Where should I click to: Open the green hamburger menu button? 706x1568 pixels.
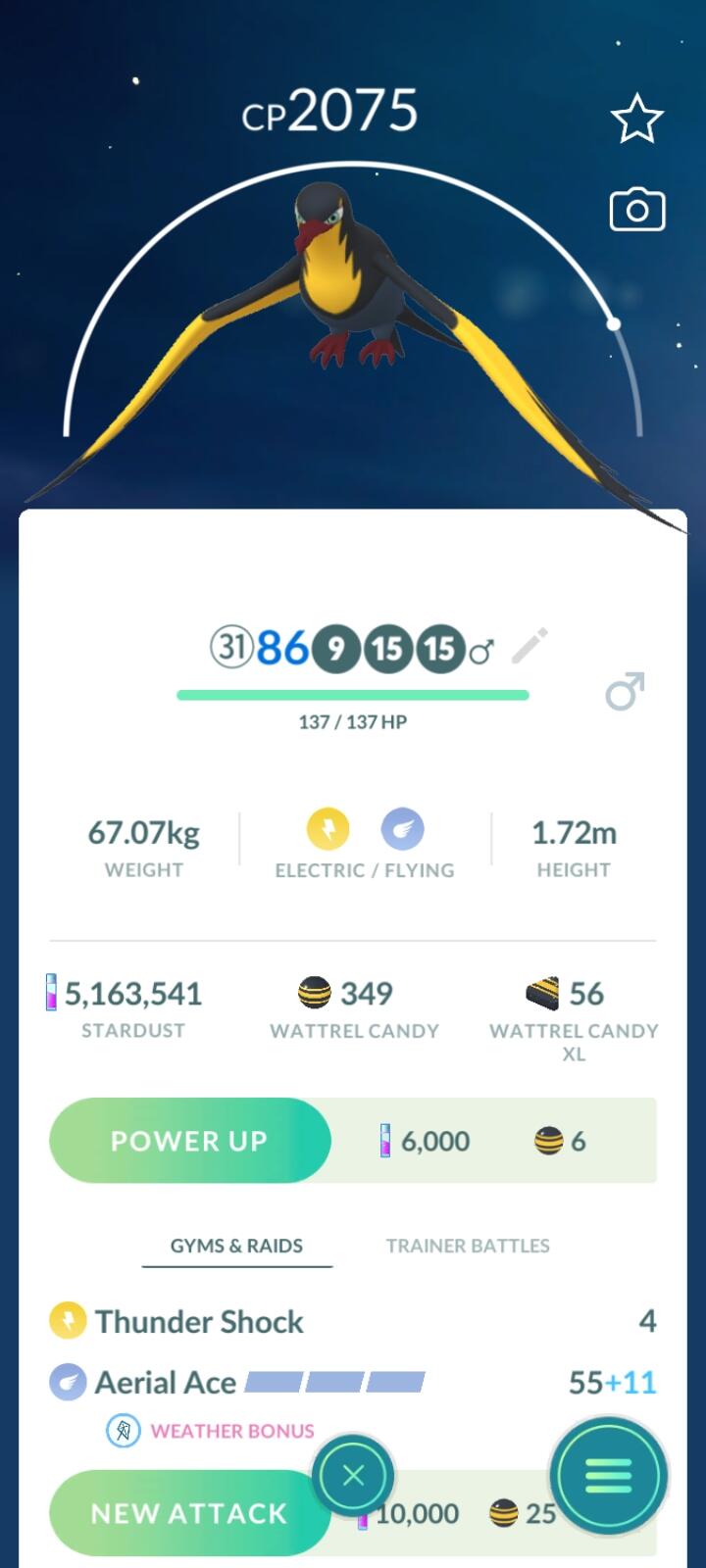point(608,1476)
